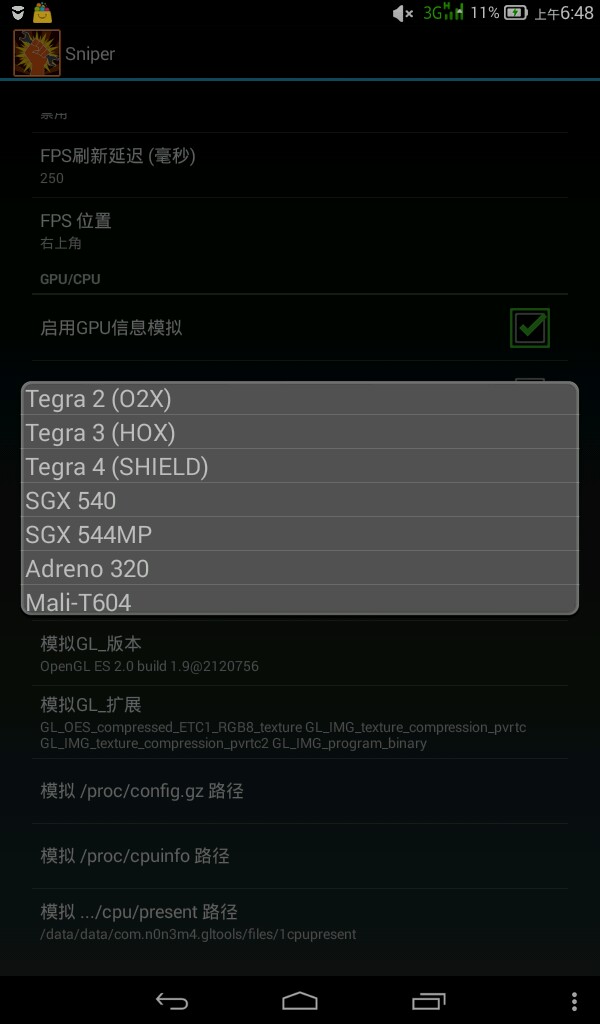Go back with the system back button
This screenshot has width=600, height=1024.
pos(171,1001)
